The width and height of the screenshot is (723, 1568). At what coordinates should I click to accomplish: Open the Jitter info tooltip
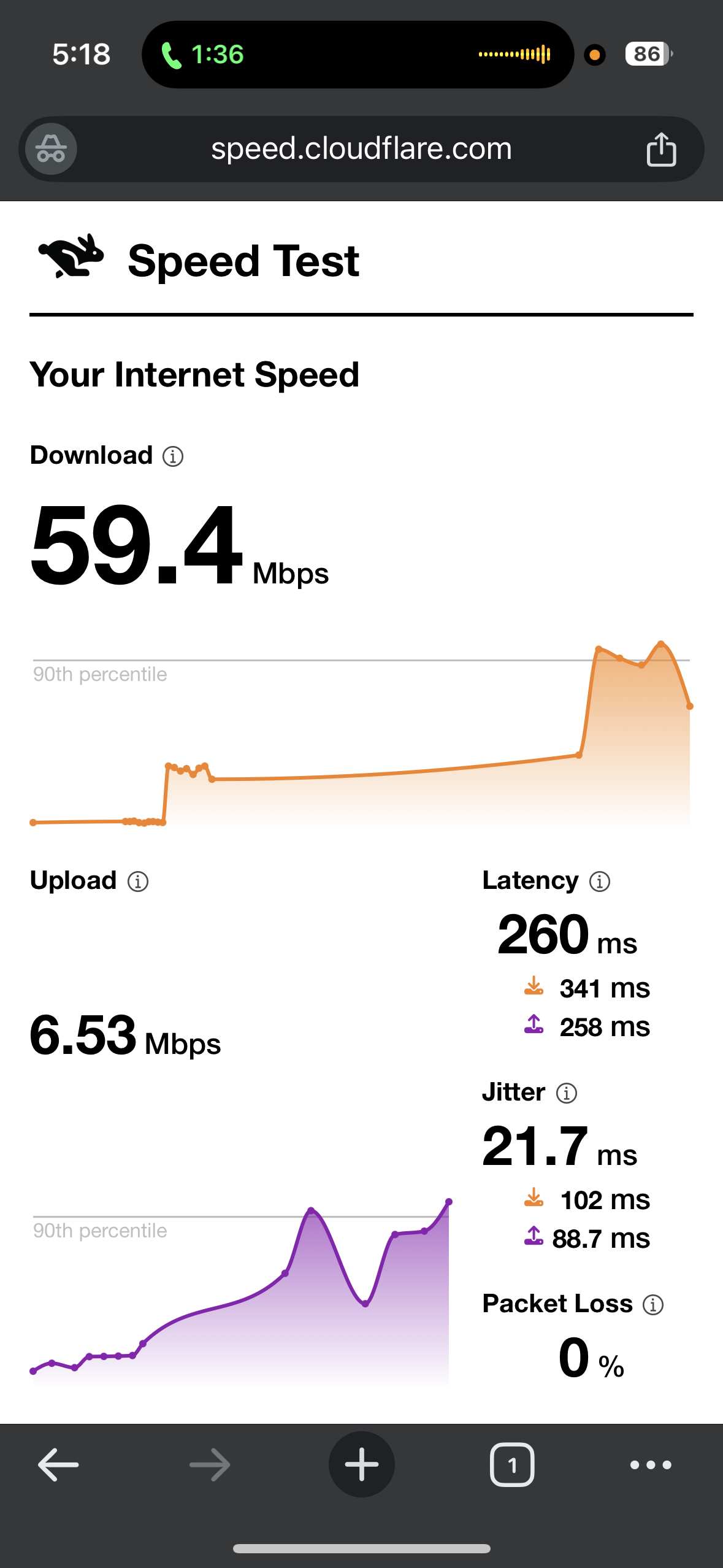[567, 1093]
